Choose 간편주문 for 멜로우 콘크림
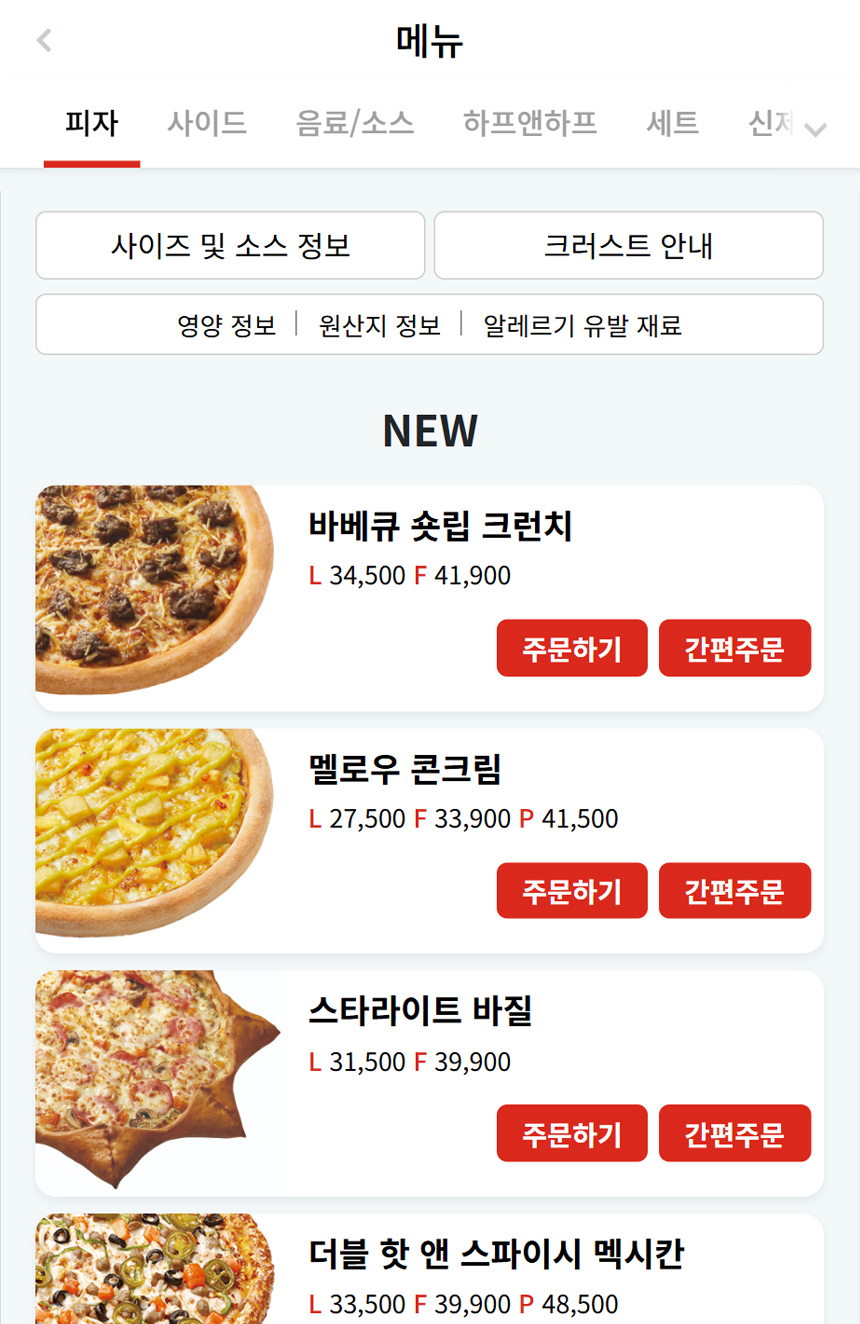This screenshot has width=860, height=1324. [x=735, y=890]
